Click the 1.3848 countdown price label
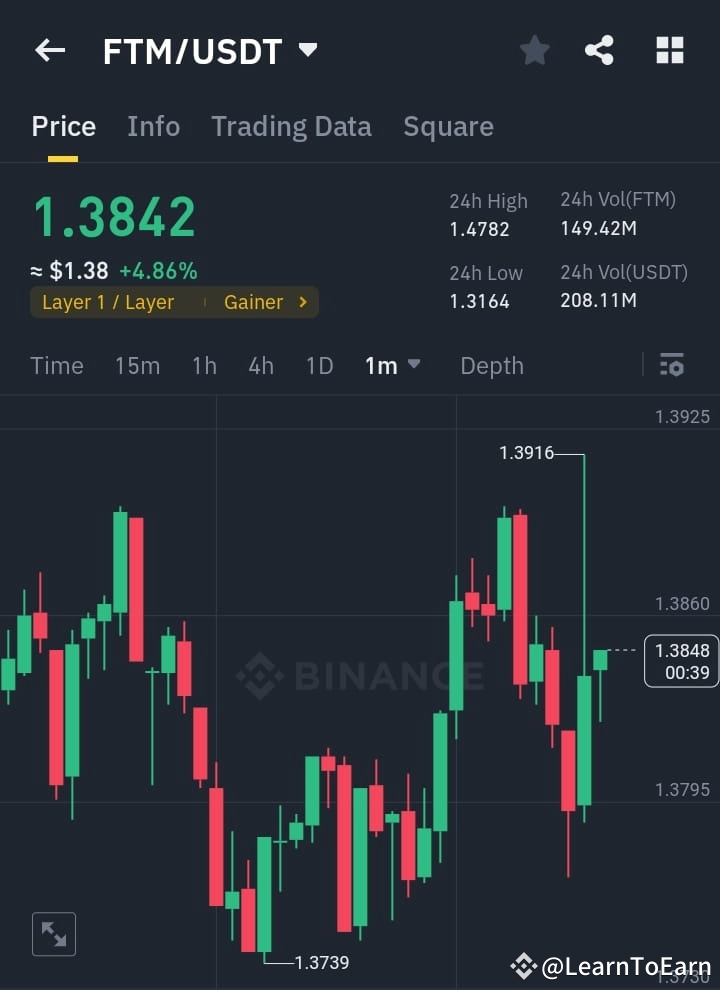Image resolution: width=720 pixels, height=990 pixels. (682, 661)
